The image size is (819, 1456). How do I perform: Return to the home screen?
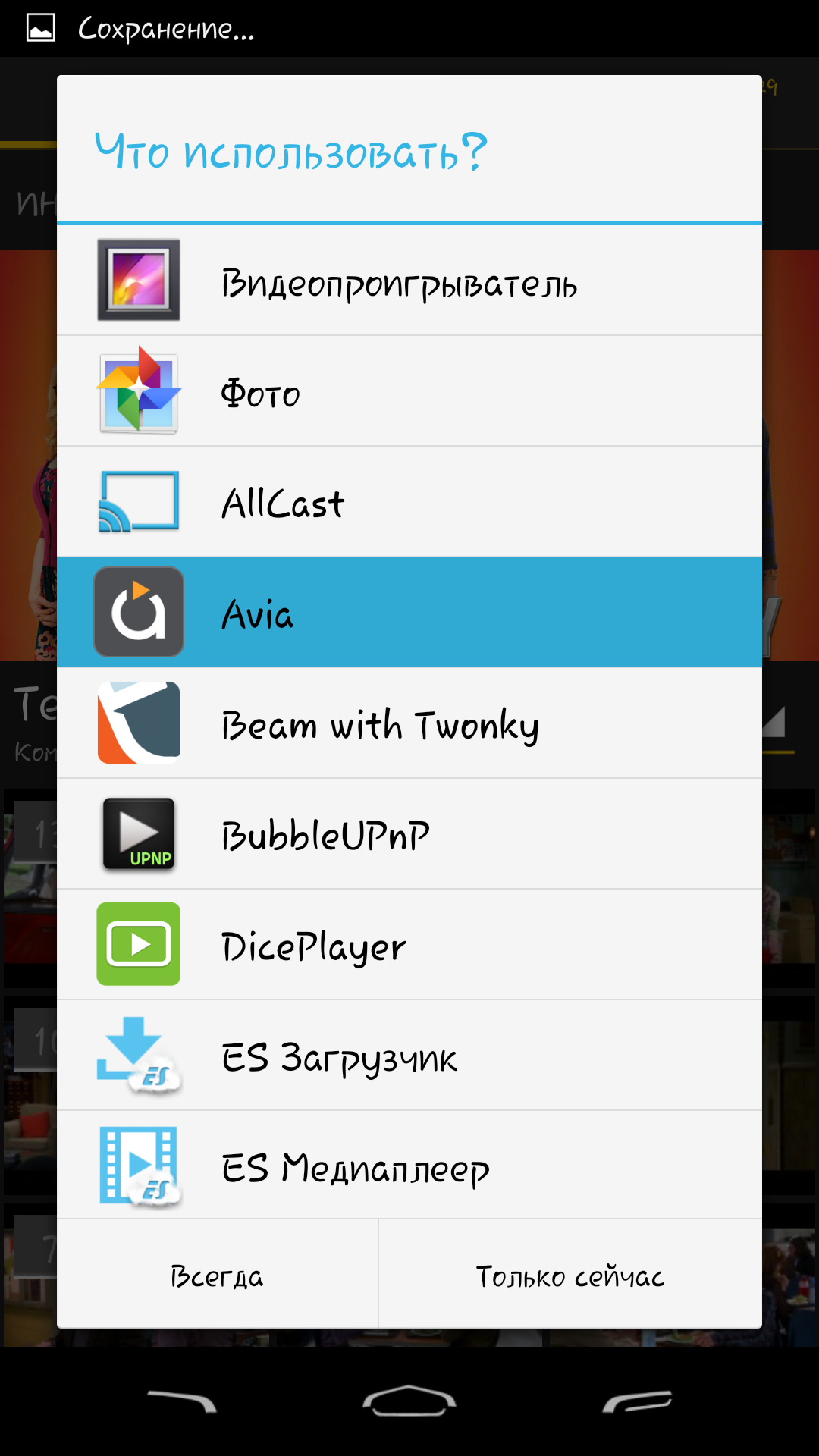(409, 1401)
